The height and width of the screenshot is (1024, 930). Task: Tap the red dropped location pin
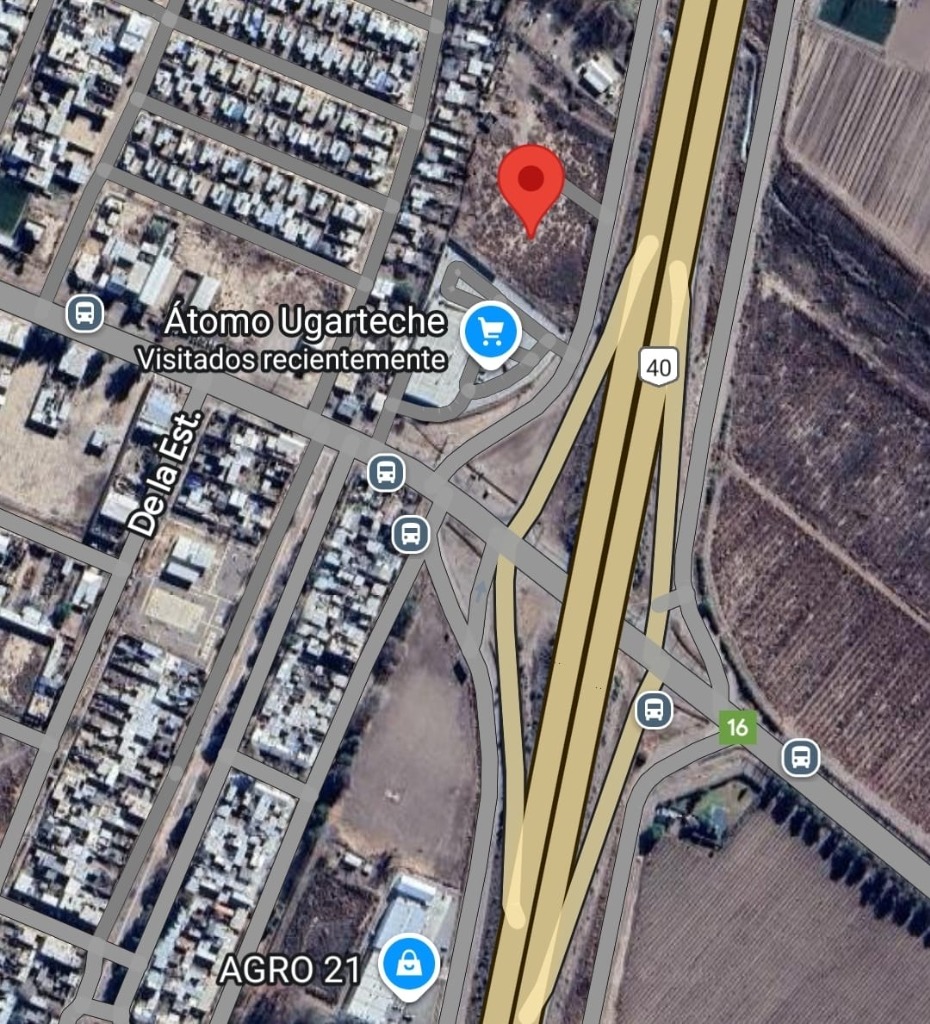[531, 183]
